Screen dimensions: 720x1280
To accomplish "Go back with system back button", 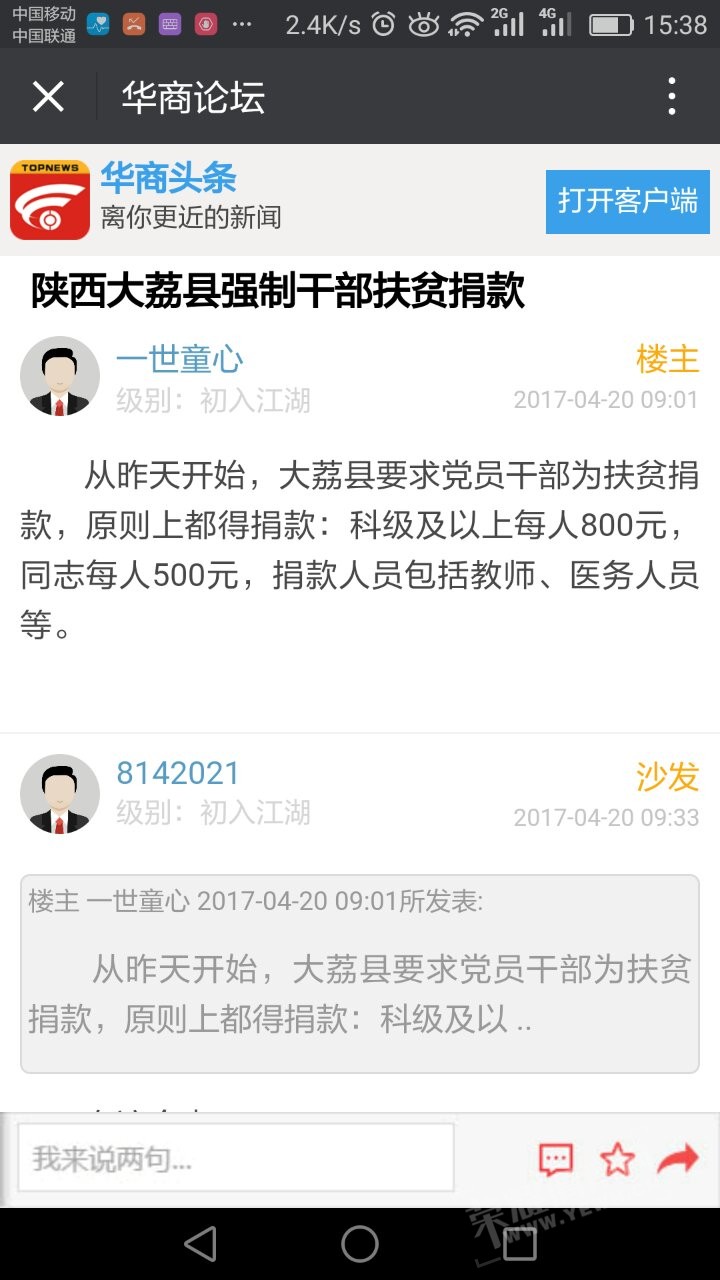I will pyautogui.click(x=201, y=1244).
